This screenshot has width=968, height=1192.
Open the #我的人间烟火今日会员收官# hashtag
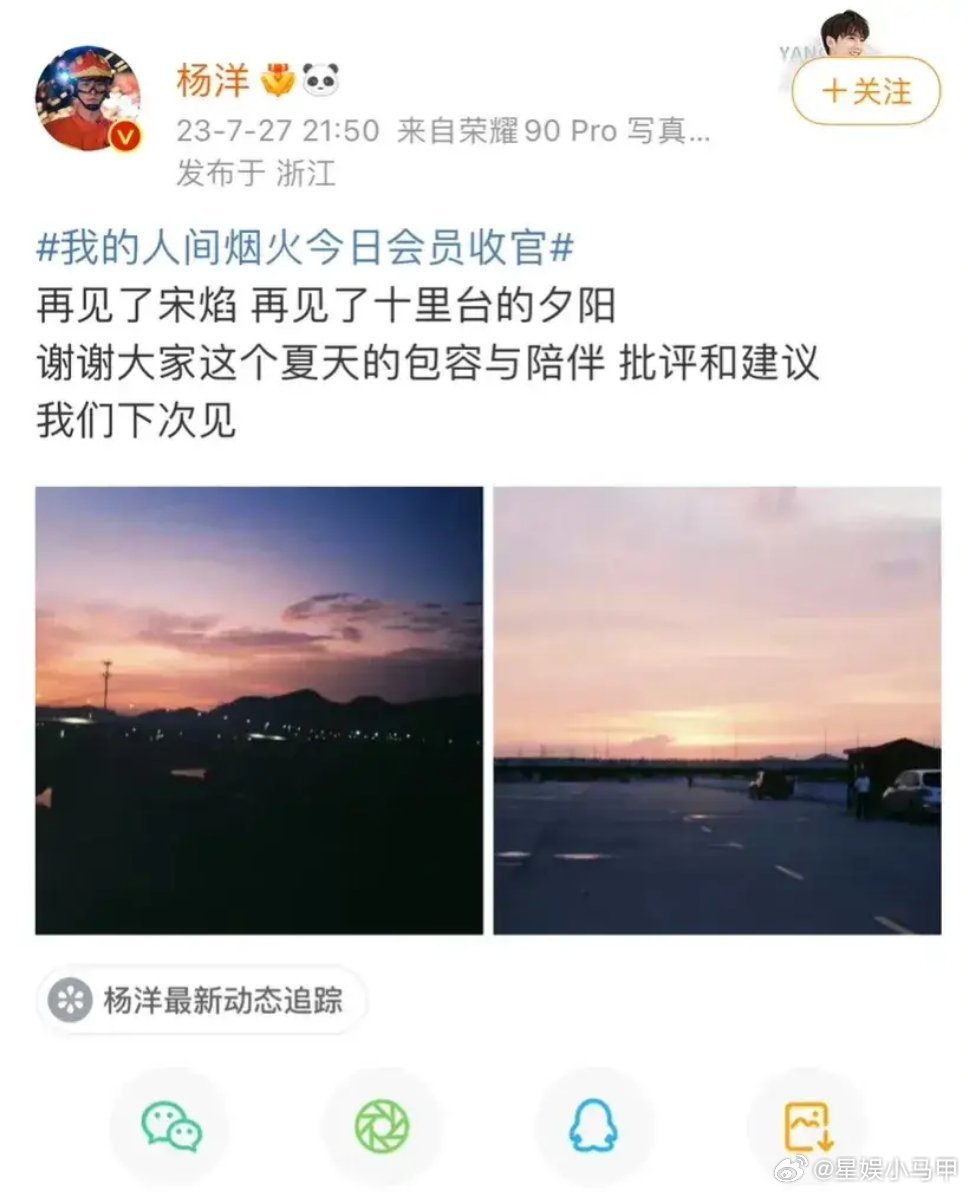tap(305, 247)
